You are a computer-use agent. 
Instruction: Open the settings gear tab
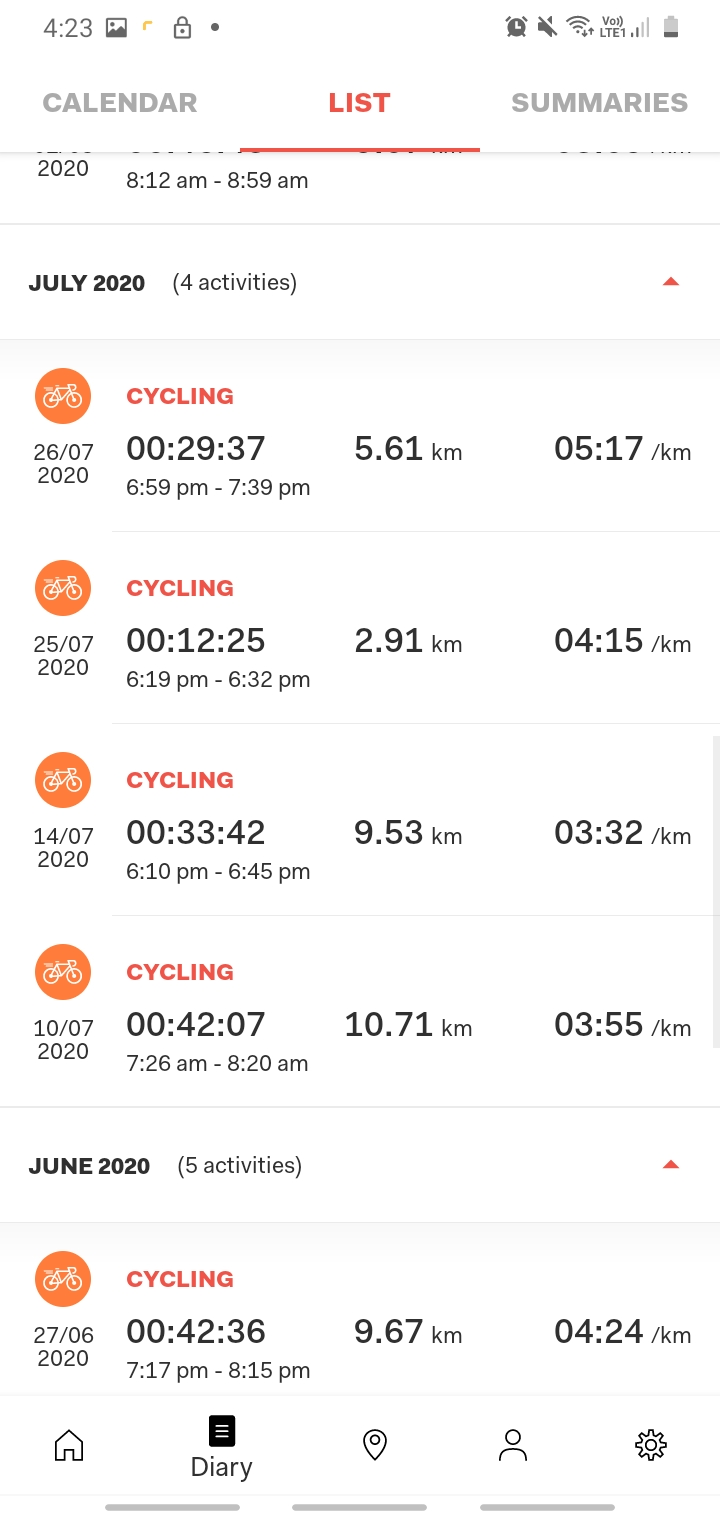point(651,1445)
